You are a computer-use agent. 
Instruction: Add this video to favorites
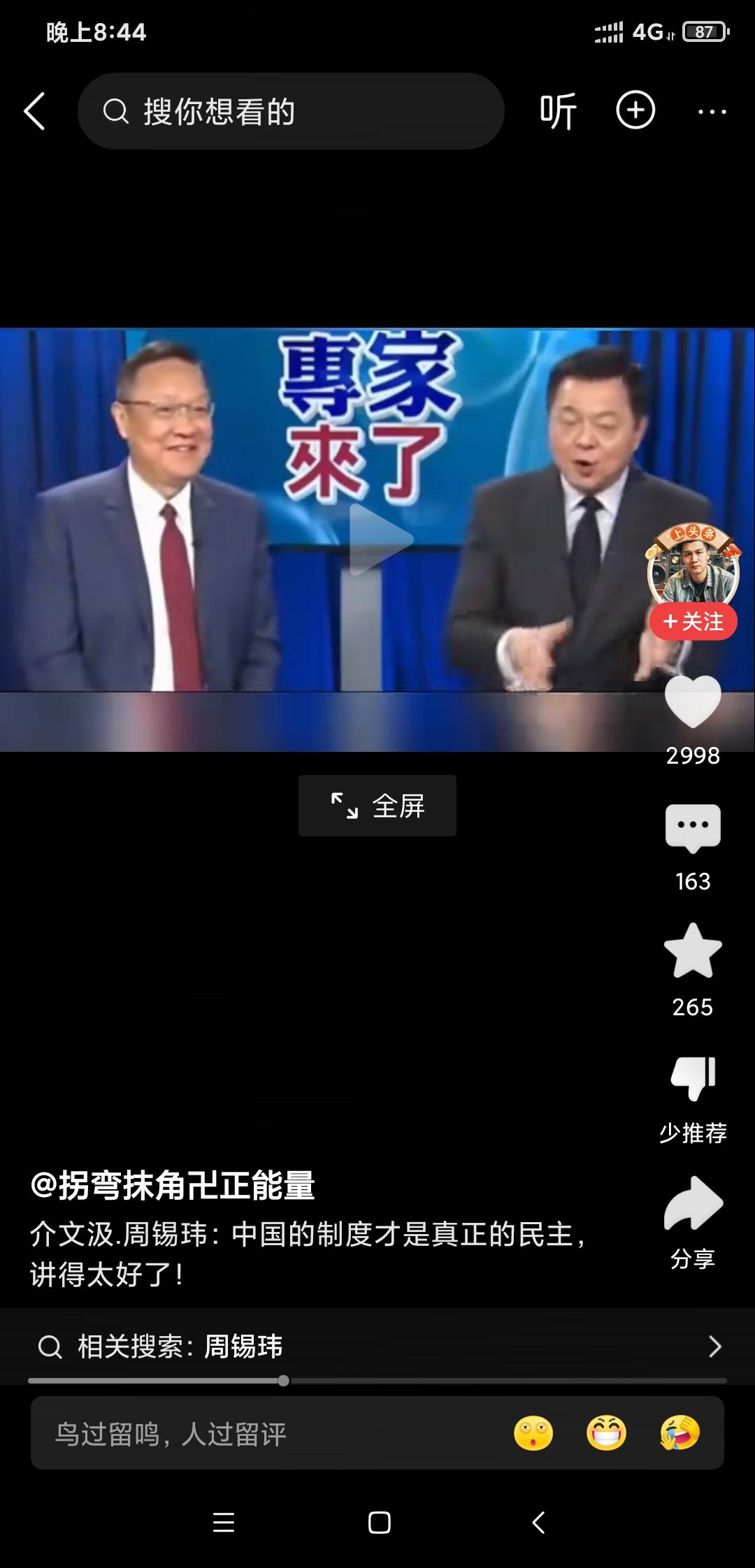tap(692, 952)
